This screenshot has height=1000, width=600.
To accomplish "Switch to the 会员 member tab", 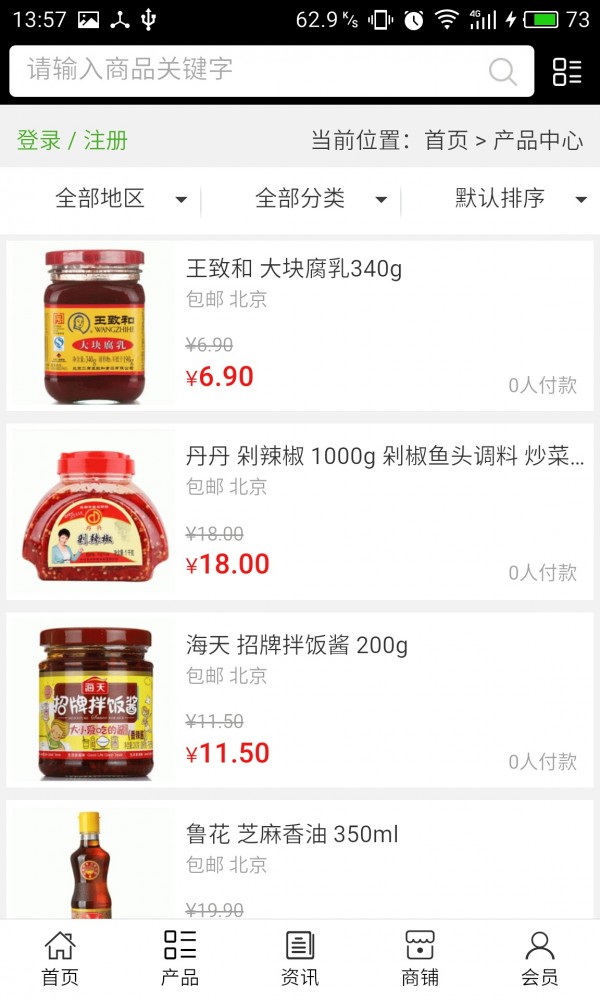I will coord(540,958).
